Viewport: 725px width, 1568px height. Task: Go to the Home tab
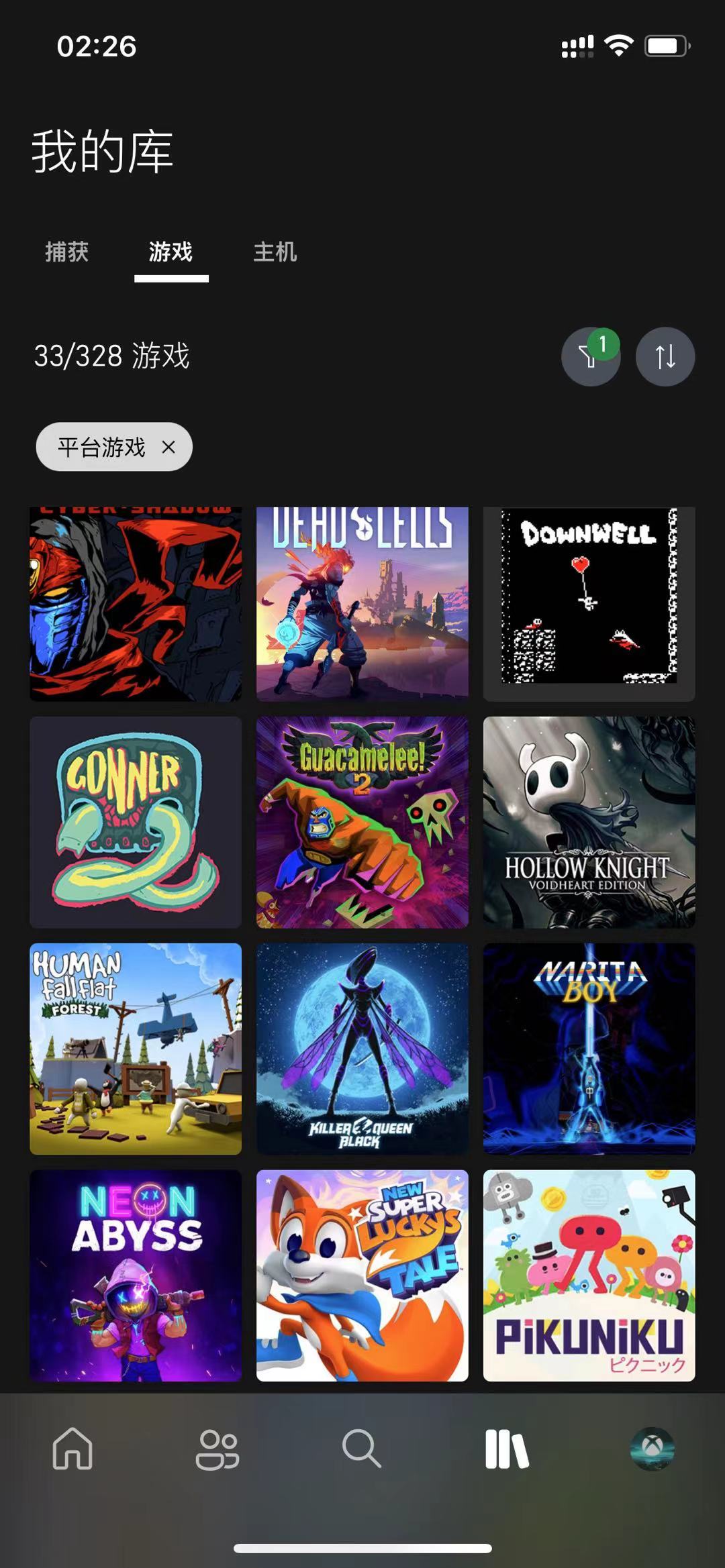click(x=72, y=1449)
